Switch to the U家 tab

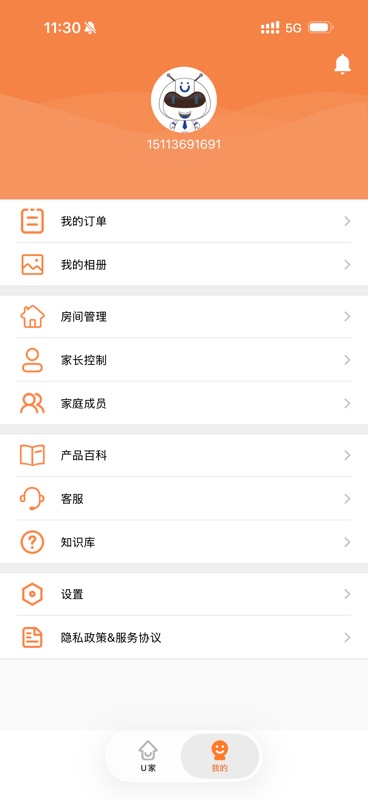click(148, 756)
